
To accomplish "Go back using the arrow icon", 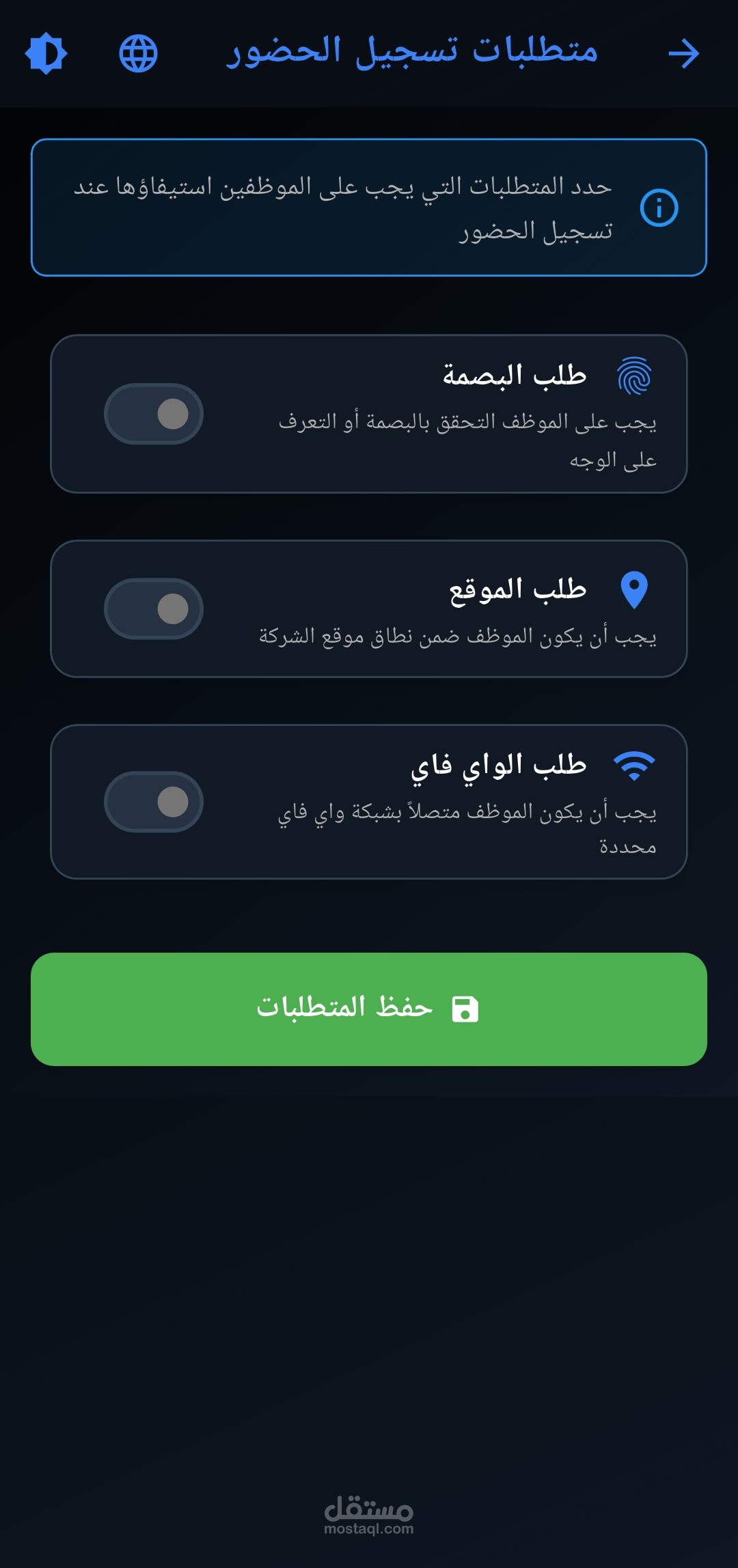I will [683, 53].
